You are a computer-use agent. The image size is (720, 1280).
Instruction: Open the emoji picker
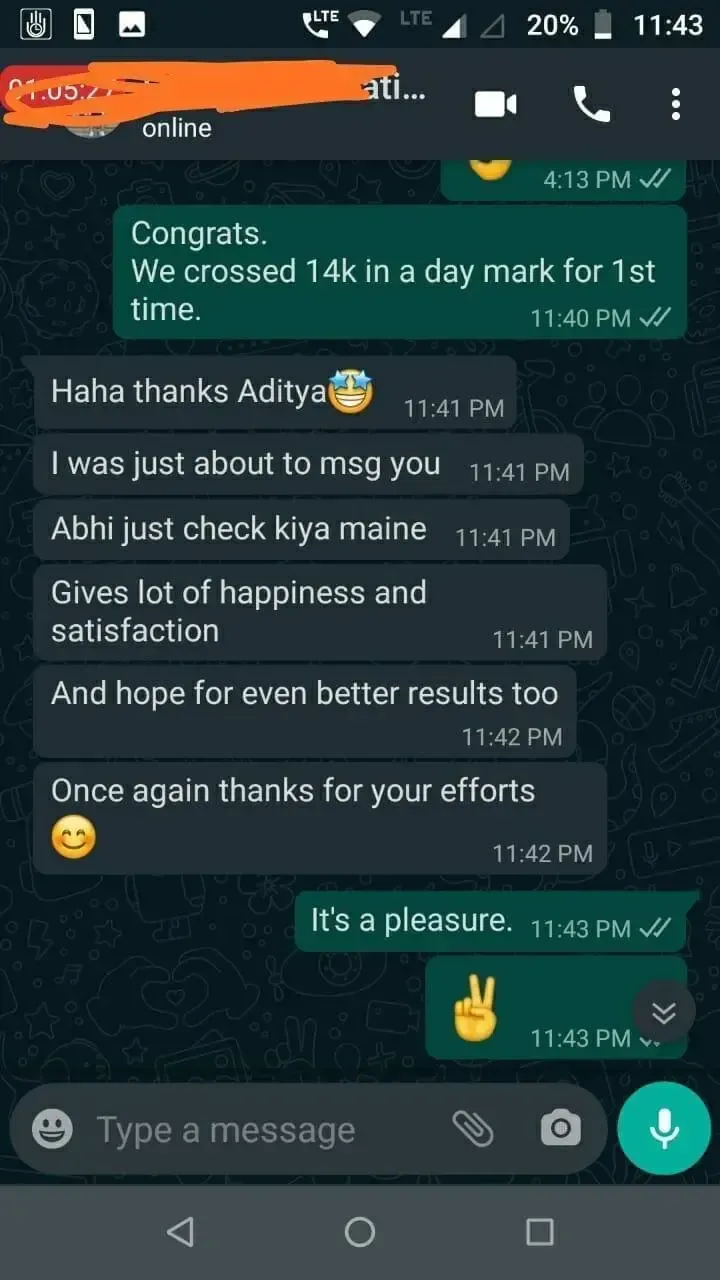tap(52, 1130)
